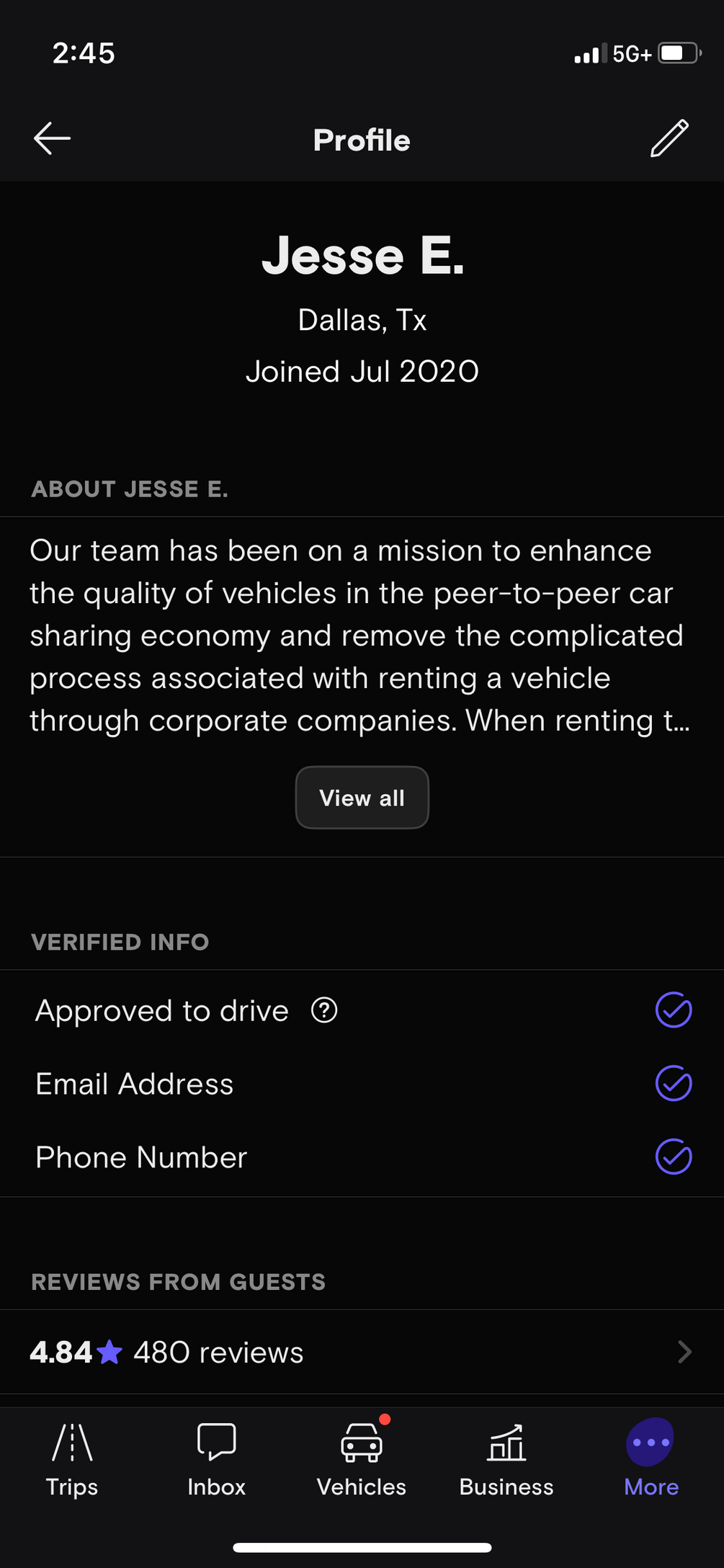Expand the bio with View all
The width and height of the screenshot is (724, 1568).
click(362, 798)
